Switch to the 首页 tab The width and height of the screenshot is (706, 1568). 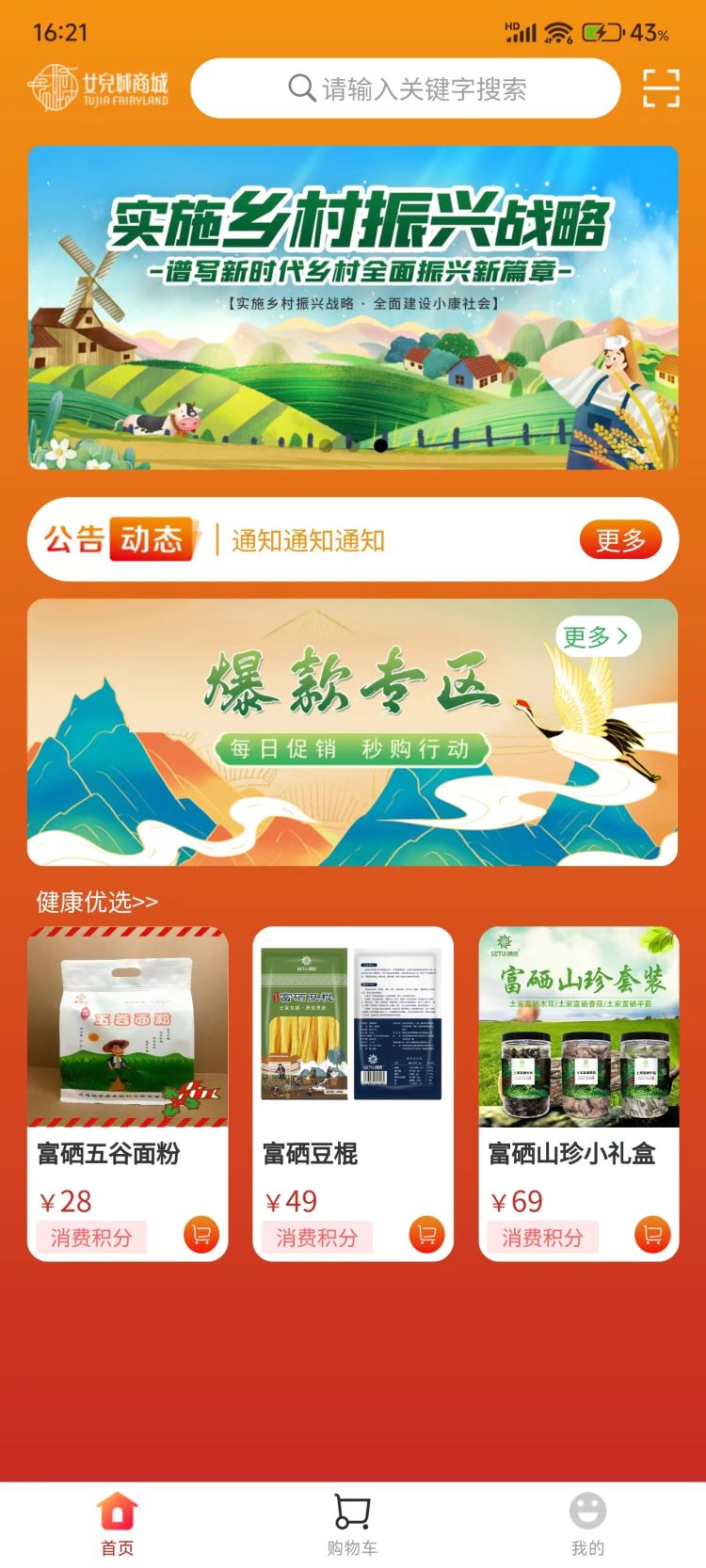click(118, 1524)
